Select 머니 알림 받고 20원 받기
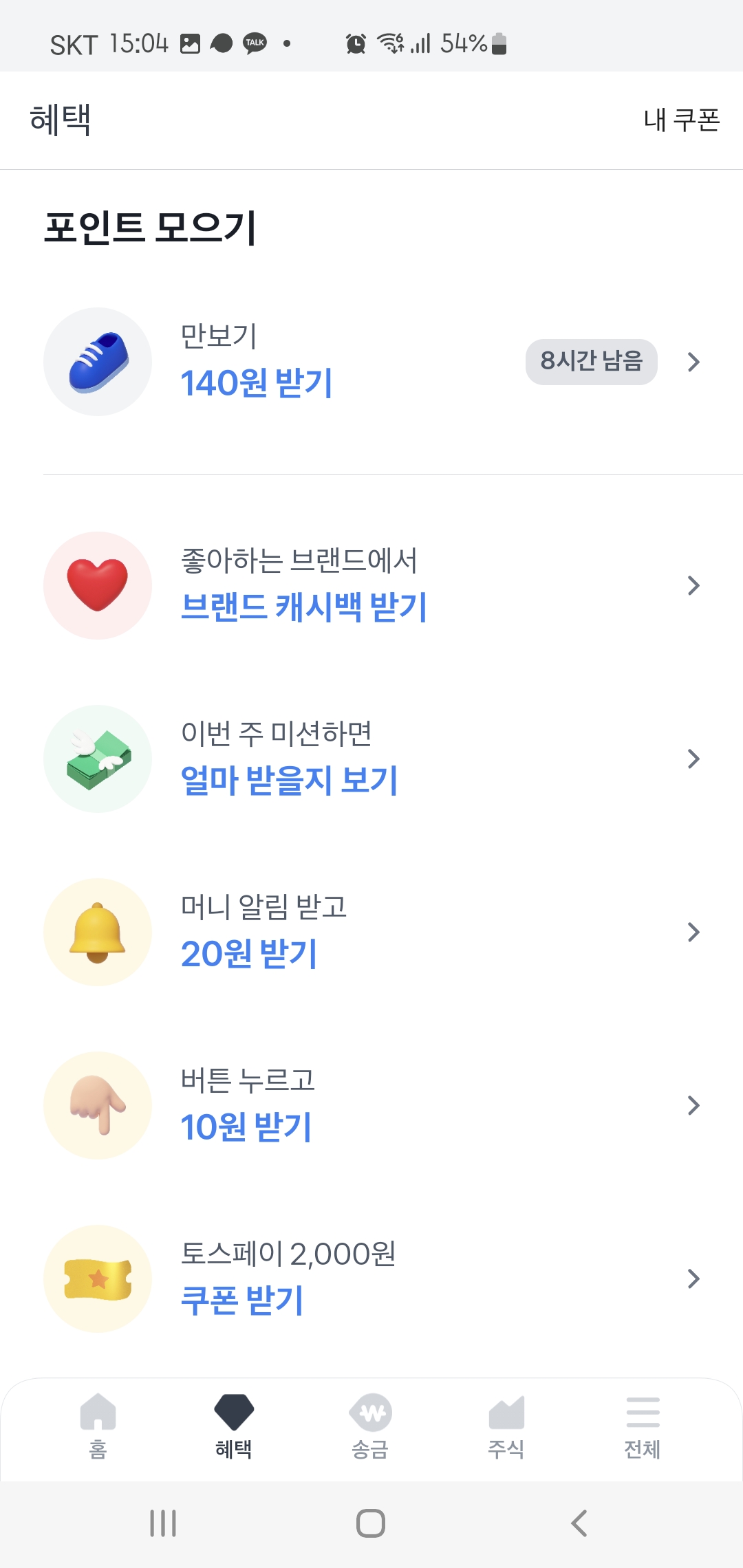The height and width of the screenshot is (1568, 743). point(371,932)
